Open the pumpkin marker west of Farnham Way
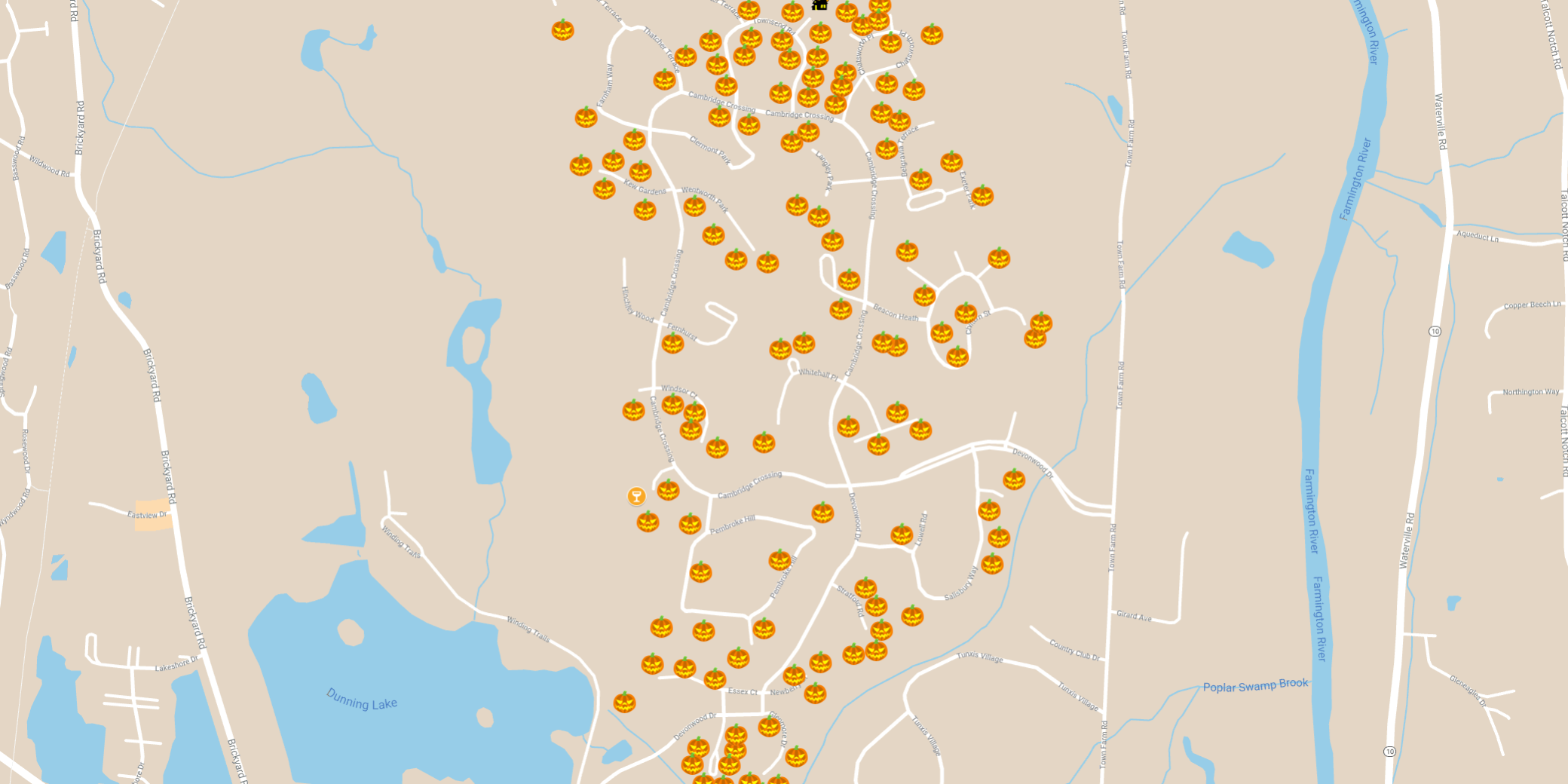Screen dimensions: 1568x784 point(586,118)
